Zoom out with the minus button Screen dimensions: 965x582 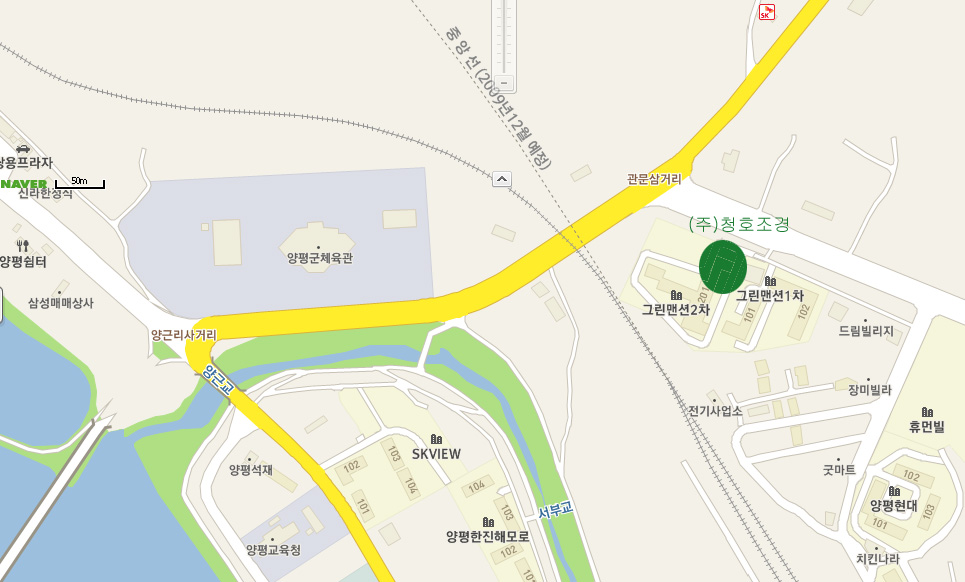pyautogui.click(x=503, y=82)
